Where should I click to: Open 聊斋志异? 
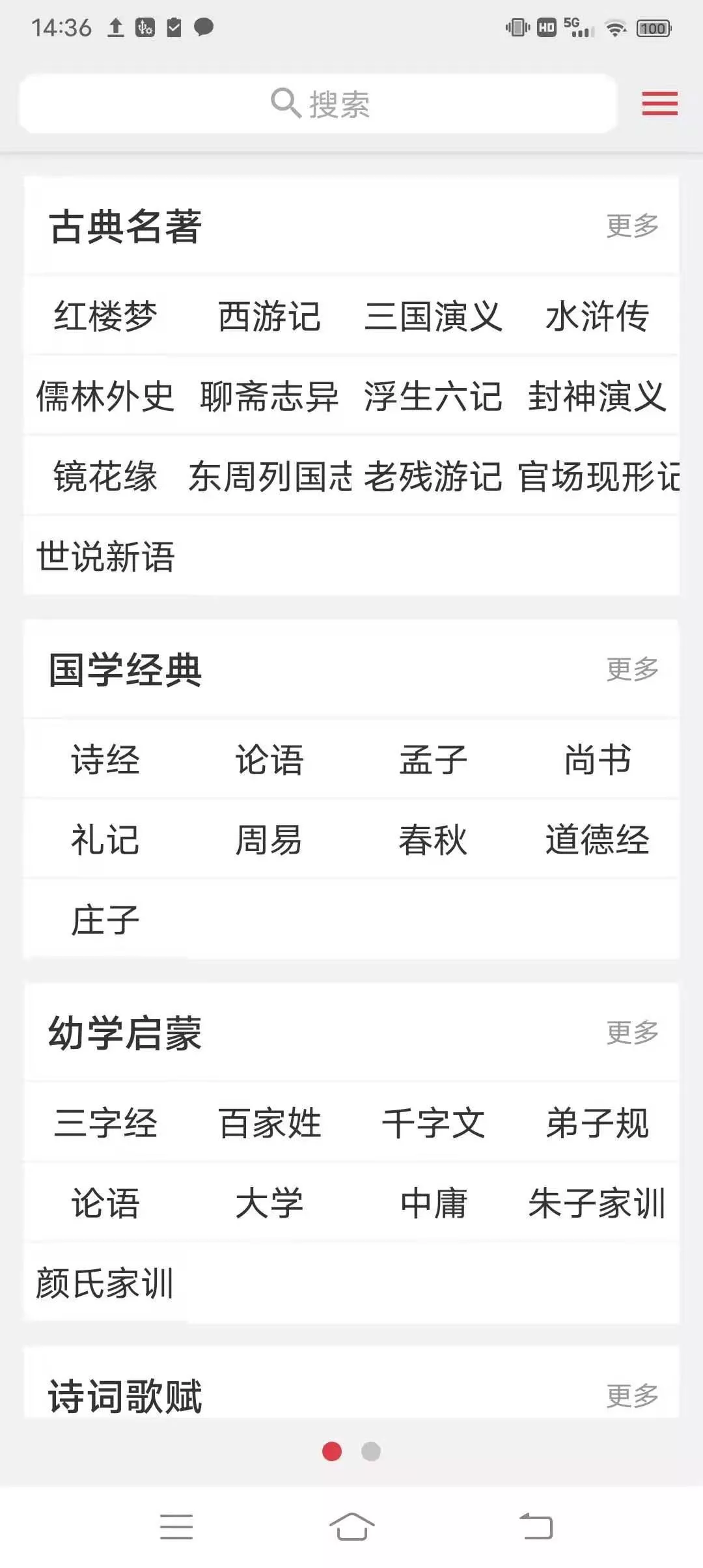click(x=269, y=397)
